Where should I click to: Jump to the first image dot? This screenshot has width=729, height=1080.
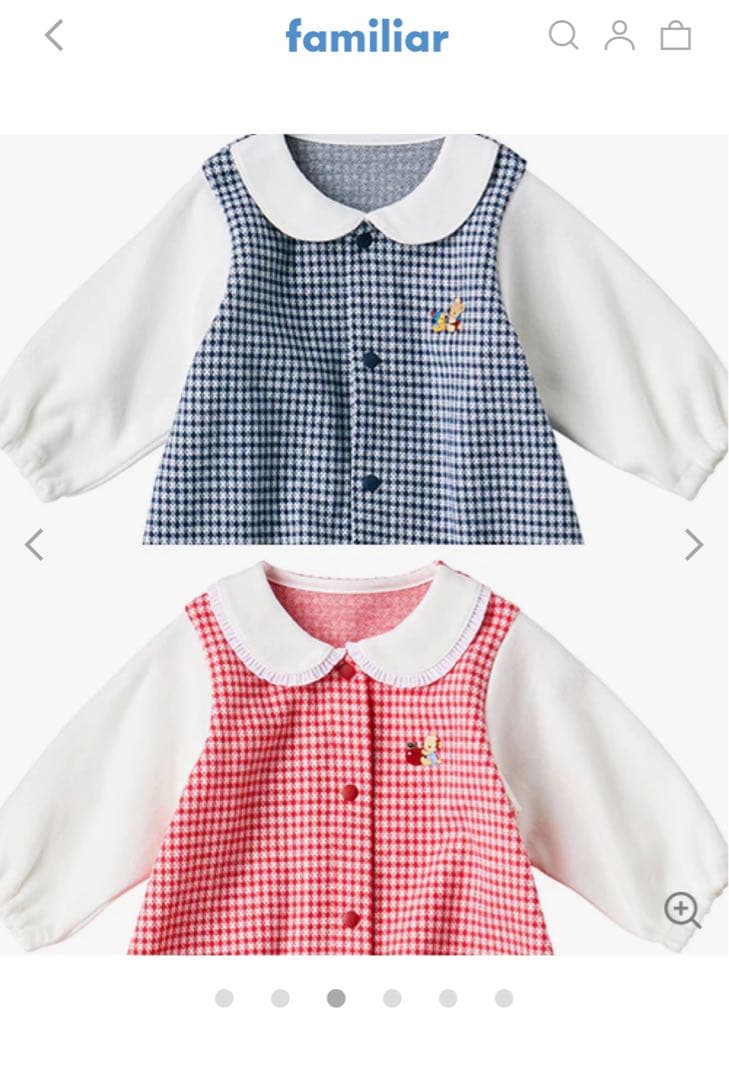click(224, 998)
